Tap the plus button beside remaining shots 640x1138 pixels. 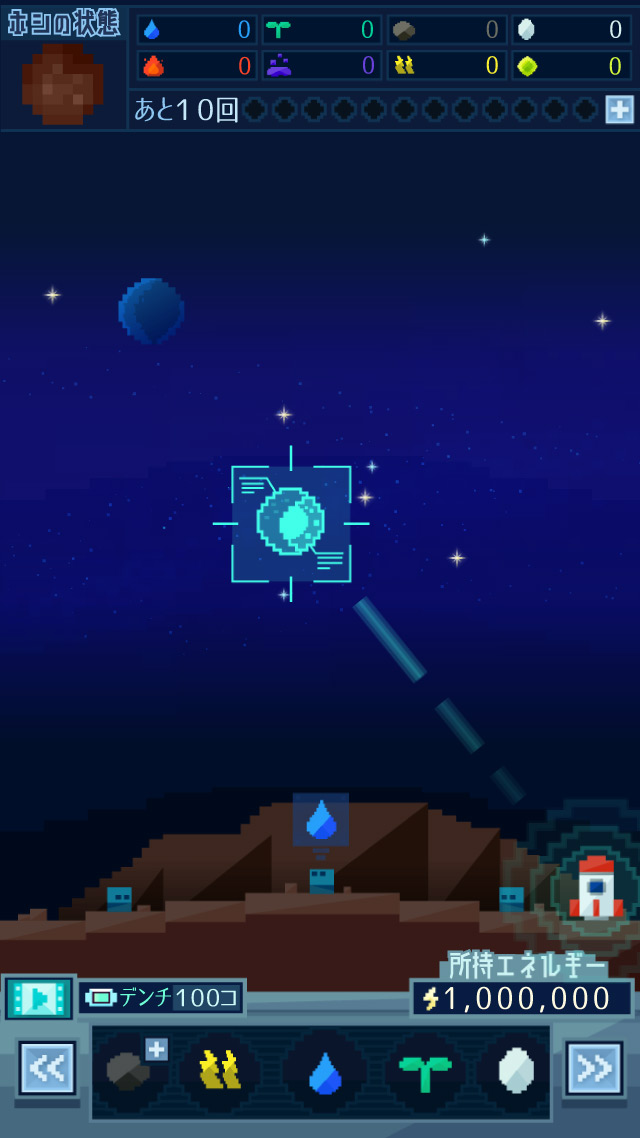click(619, 109)
